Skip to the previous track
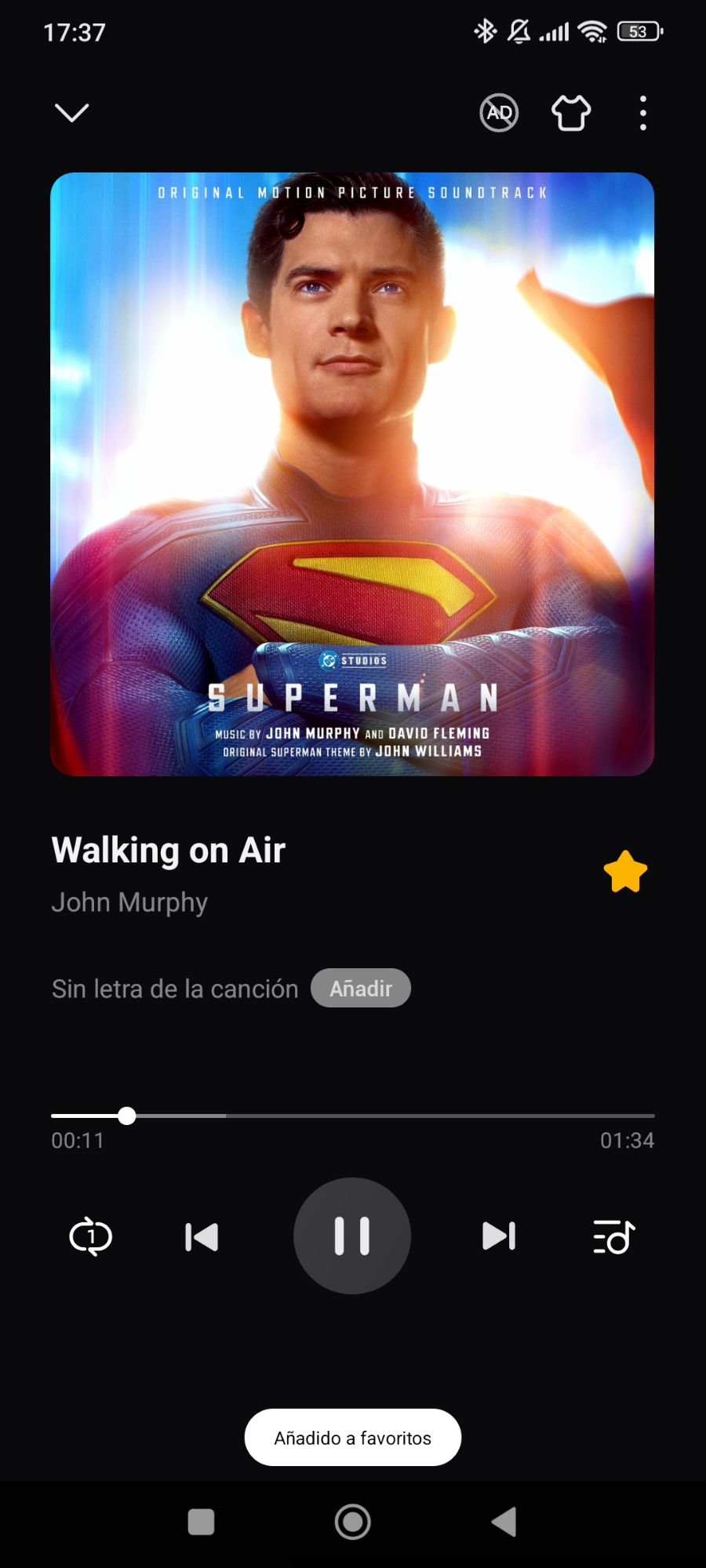Viewport: 706px width, 1568px height. point(202,1236)
